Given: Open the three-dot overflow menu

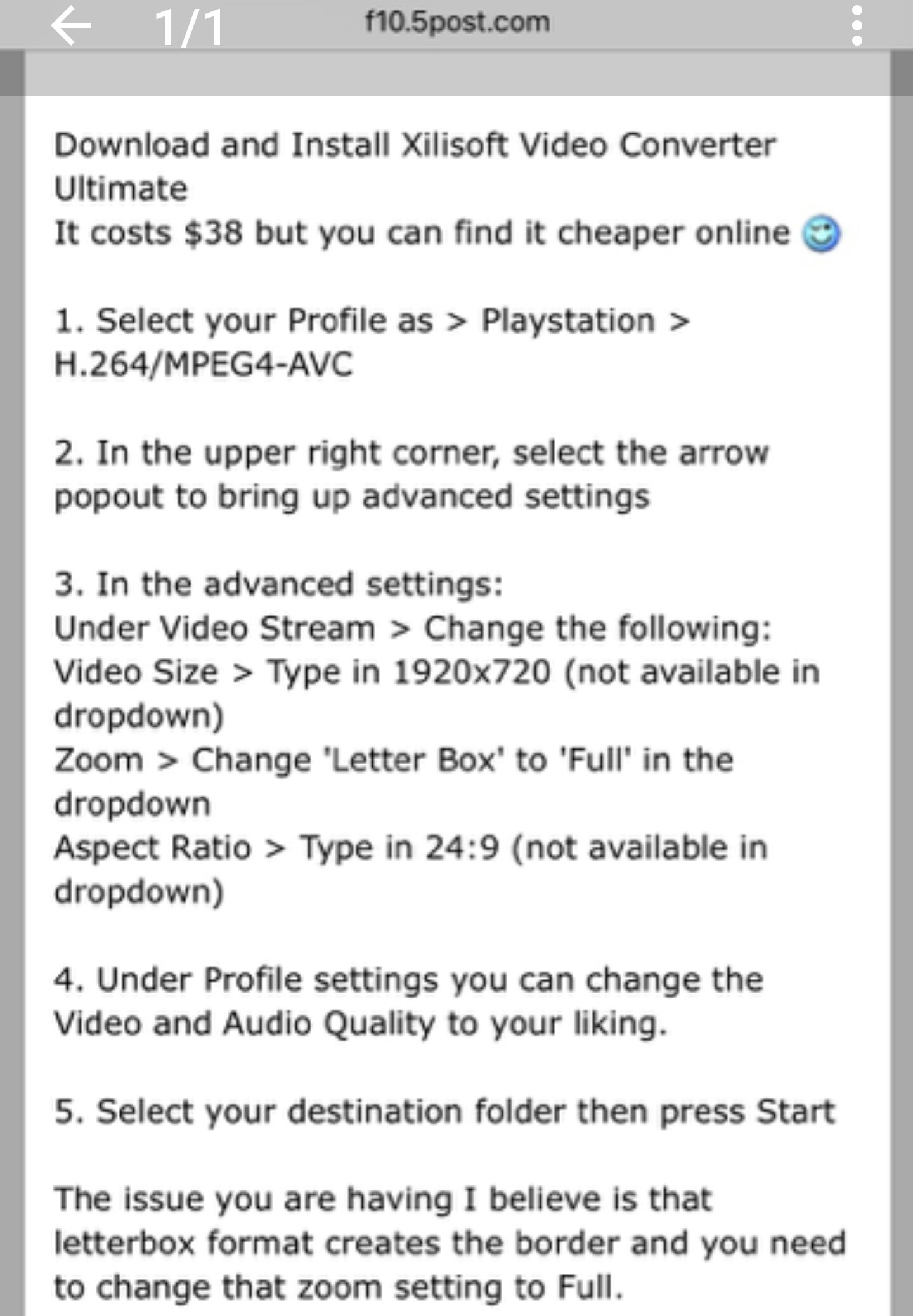Looking at the screenshot, I should [x=857, y=26].
